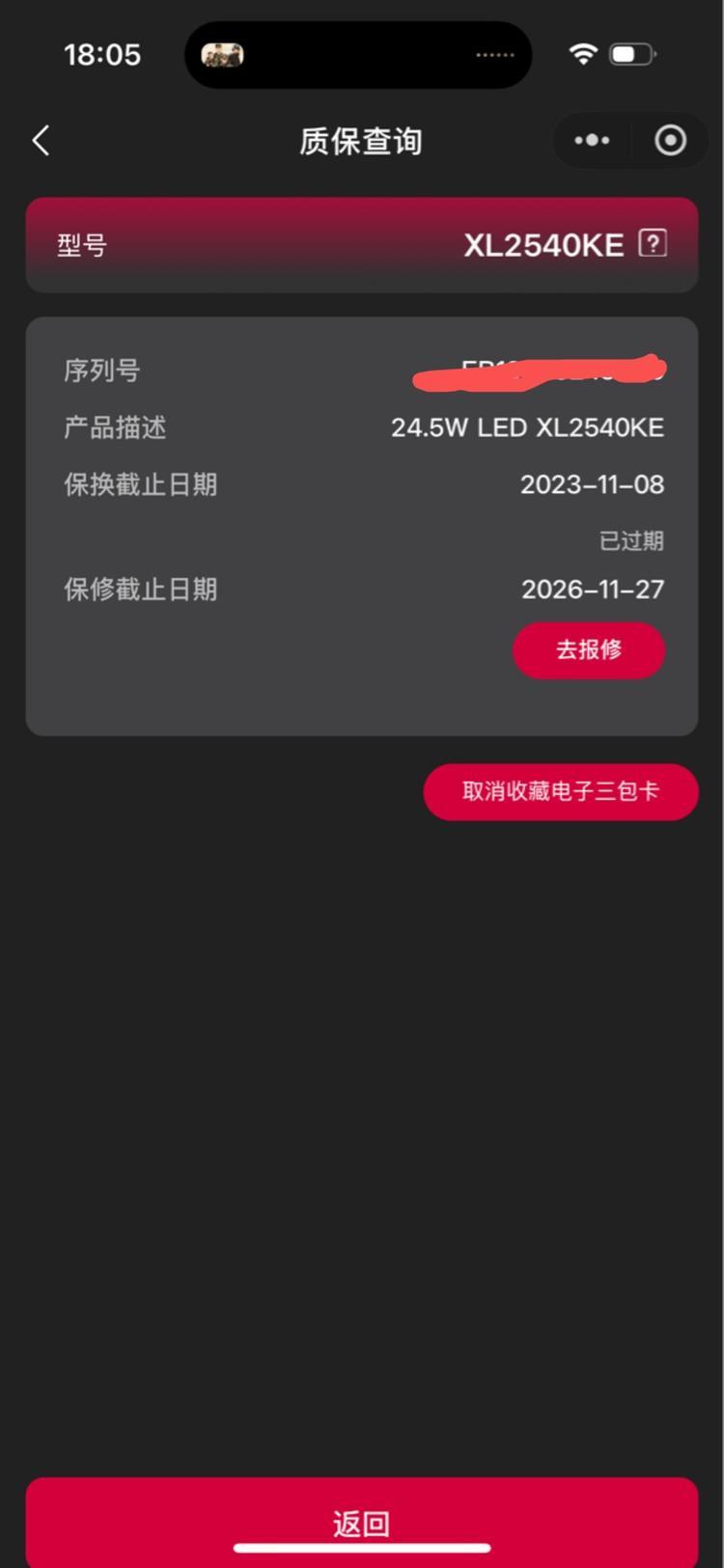This screenshot has width=724, height=1568.
Task: Tap the 返回 button at the bottom
Action: pos(361,1522)
